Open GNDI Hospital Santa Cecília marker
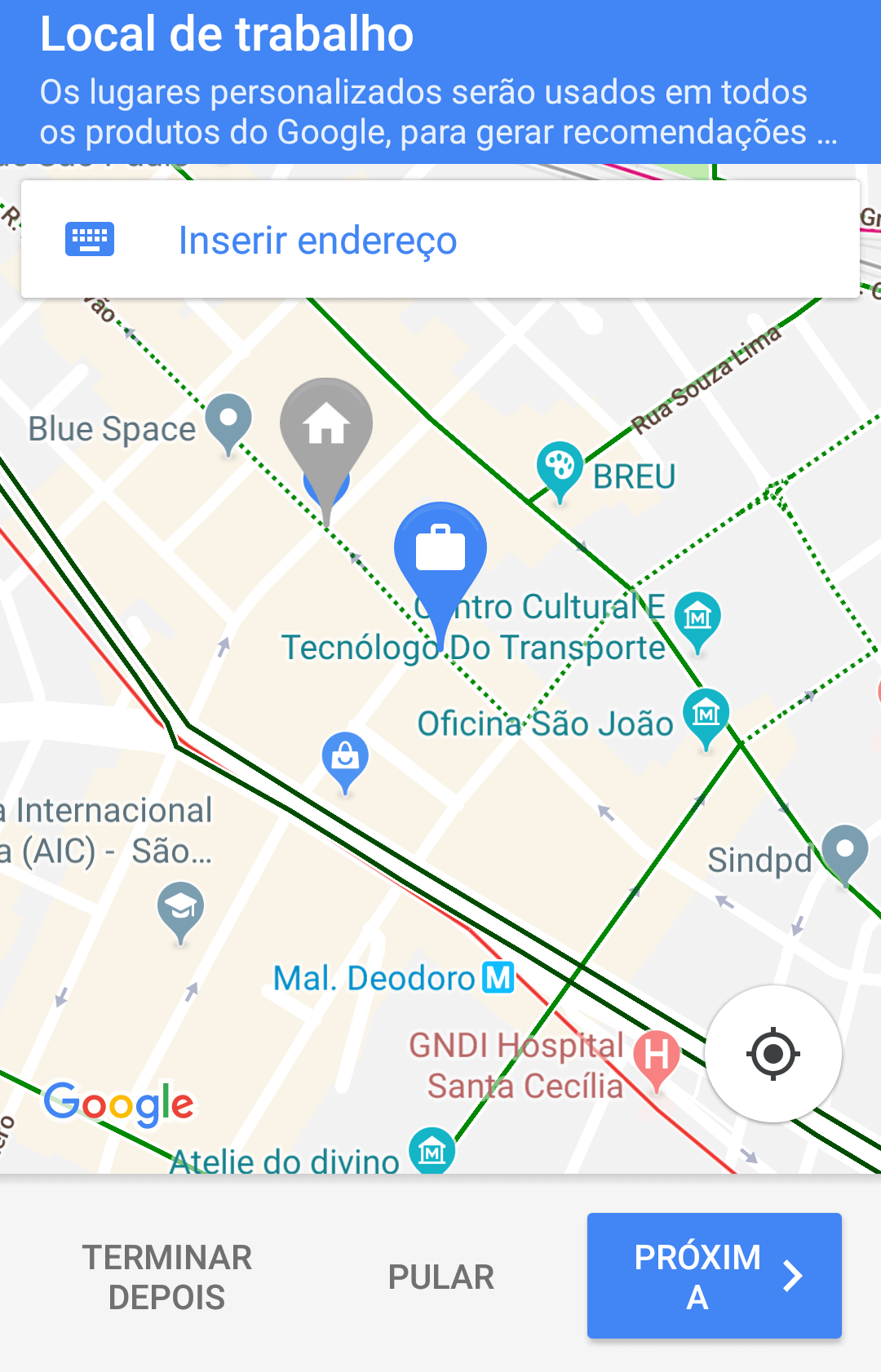 click(657, 1055)
